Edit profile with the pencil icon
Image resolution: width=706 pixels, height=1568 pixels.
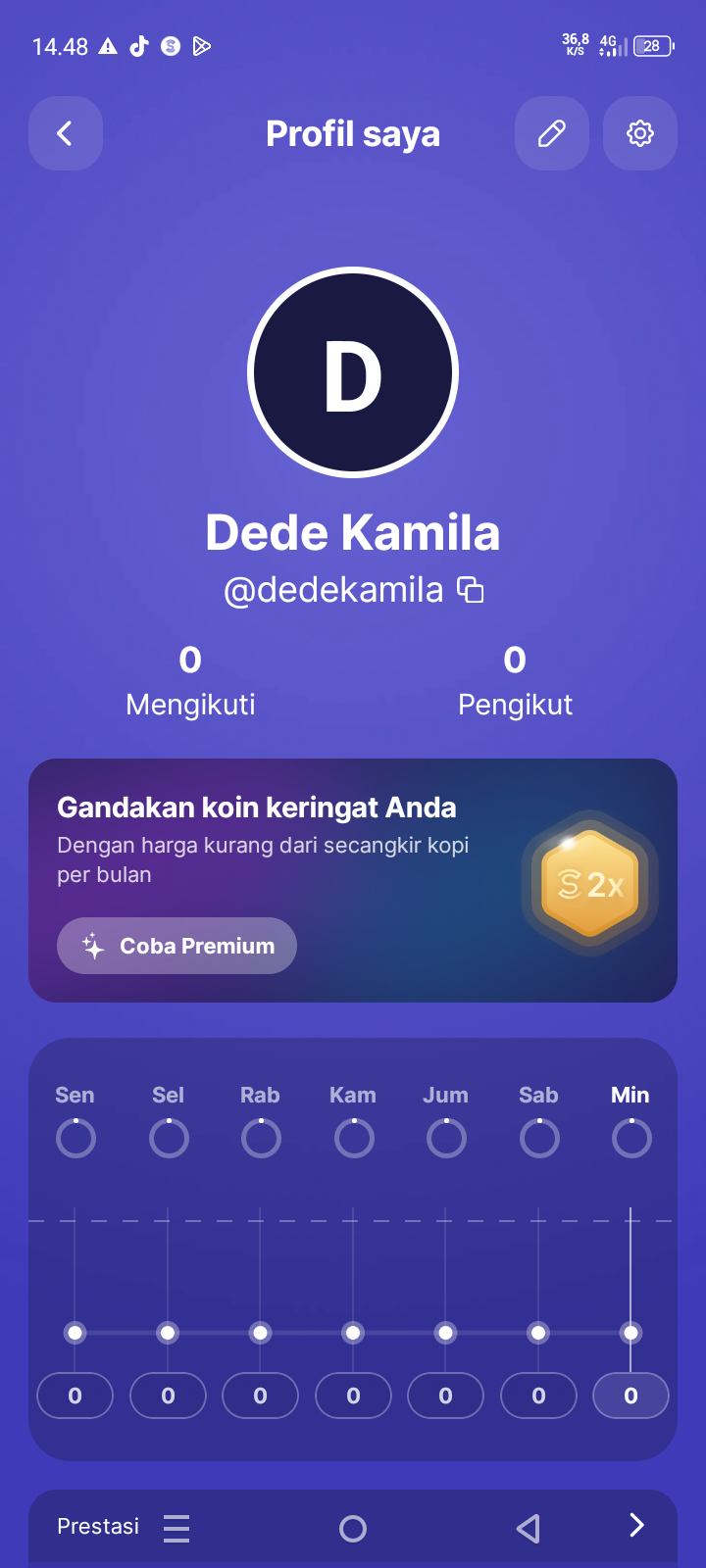(552, 133)
